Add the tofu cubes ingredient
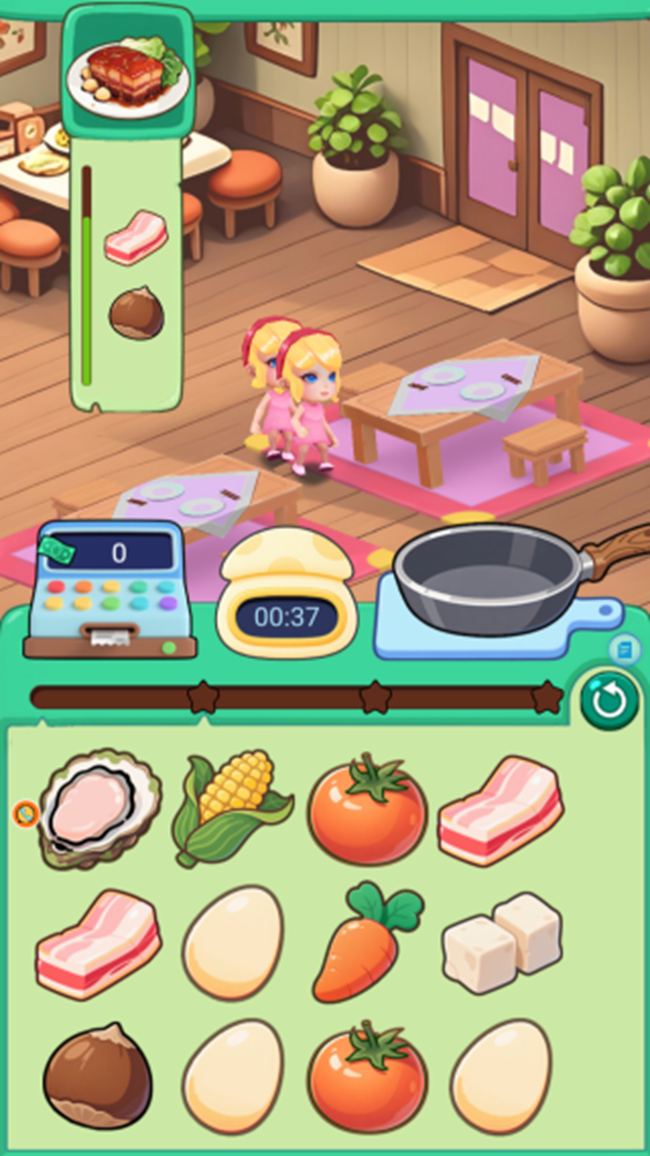 (x=502, y=942)
